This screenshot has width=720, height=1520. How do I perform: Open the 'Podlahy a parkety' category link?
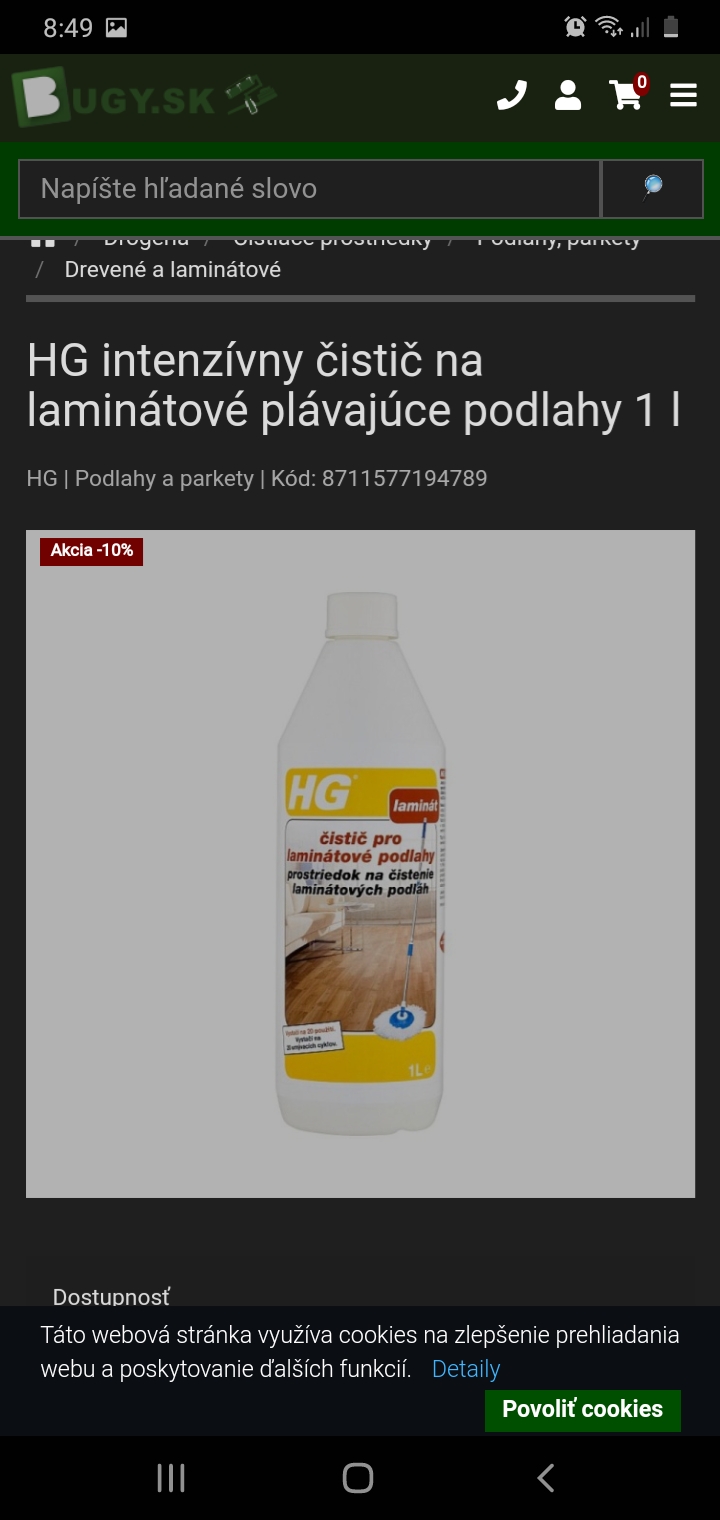coord(164,478)
